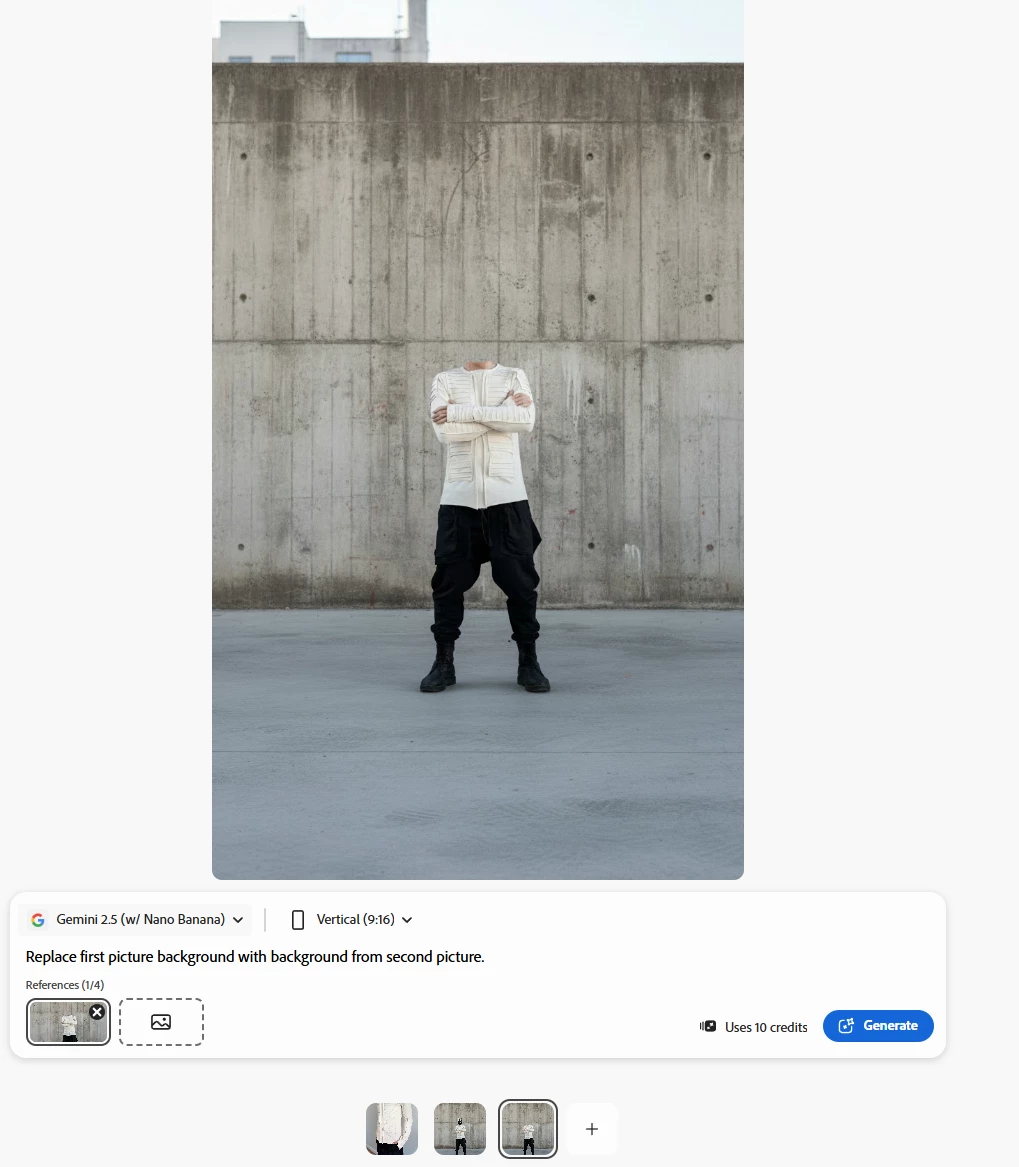Select the third highlighted thumbnail

(x=528, y=1129)
